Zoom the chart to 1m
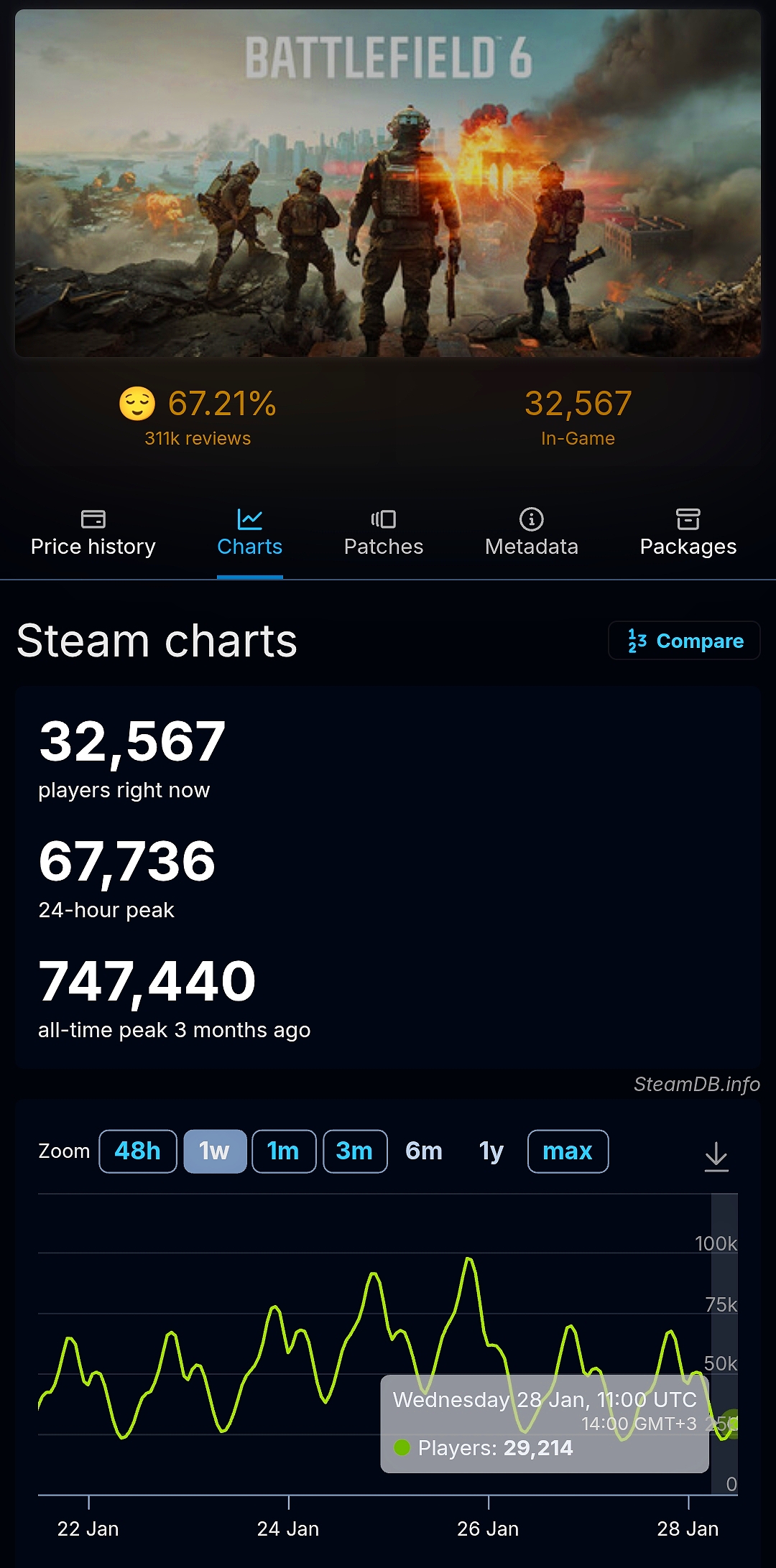The image size is (776, 1568). pyautogui.click(x=284, y=1151)
